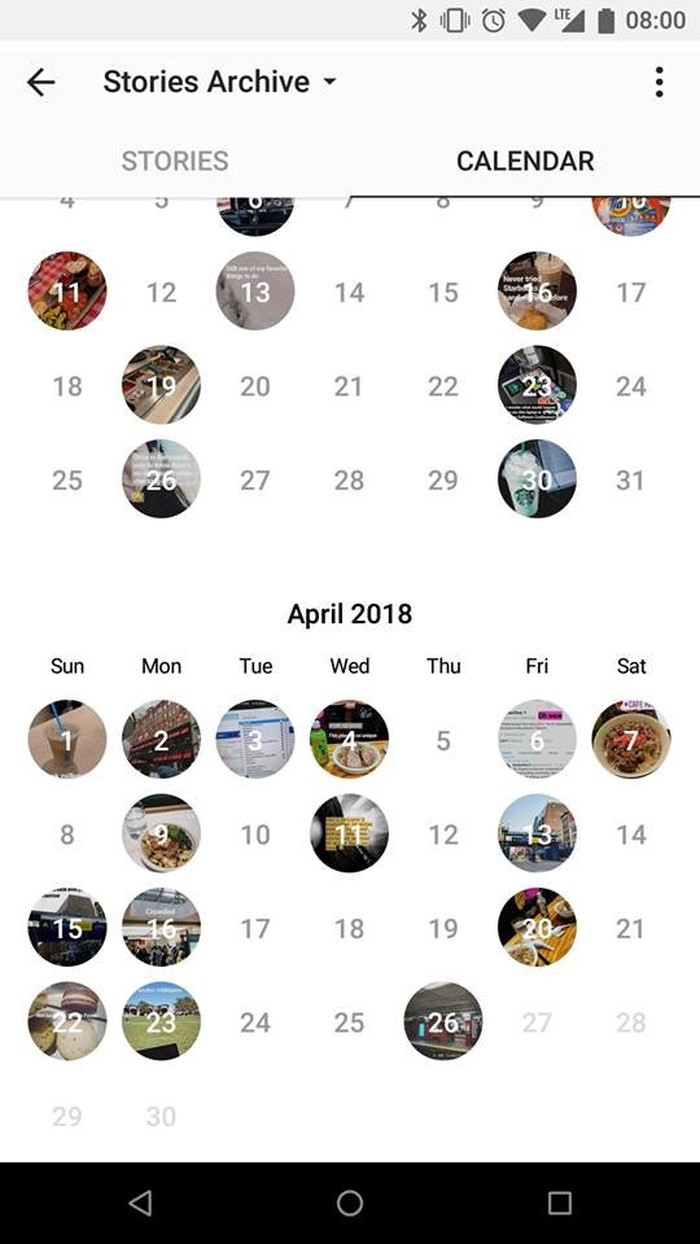700x1244 pixels.
Task: View the April 9 story
Action: click(x=161, y=834)
